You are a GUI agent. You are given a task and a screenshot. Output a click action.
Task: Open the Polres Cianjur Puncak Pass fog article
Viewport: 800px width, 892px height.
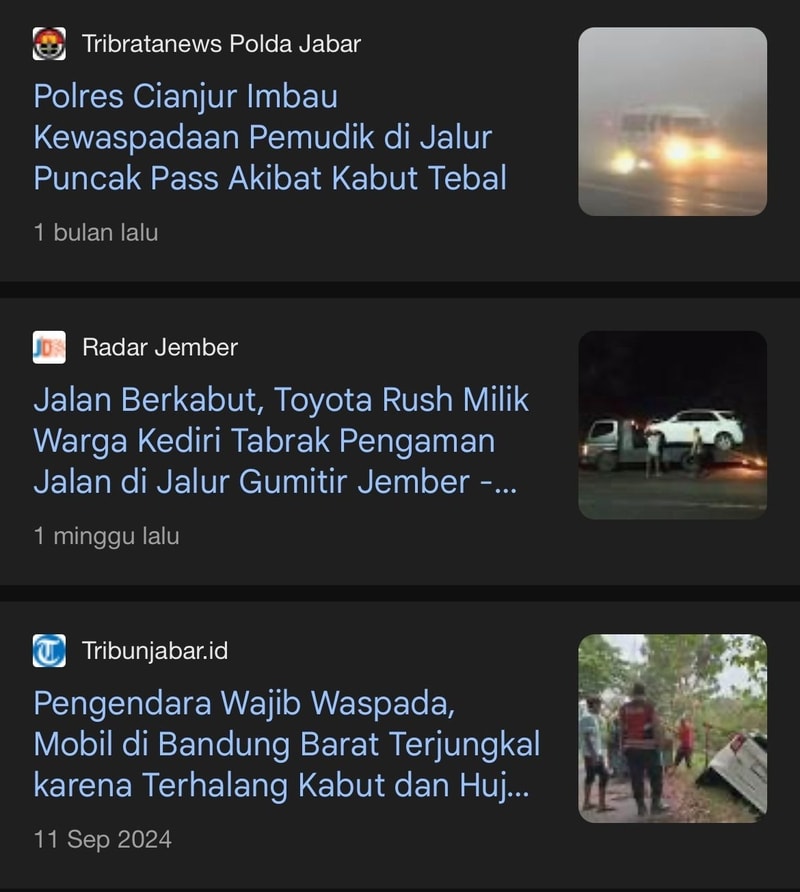[270, 137]
